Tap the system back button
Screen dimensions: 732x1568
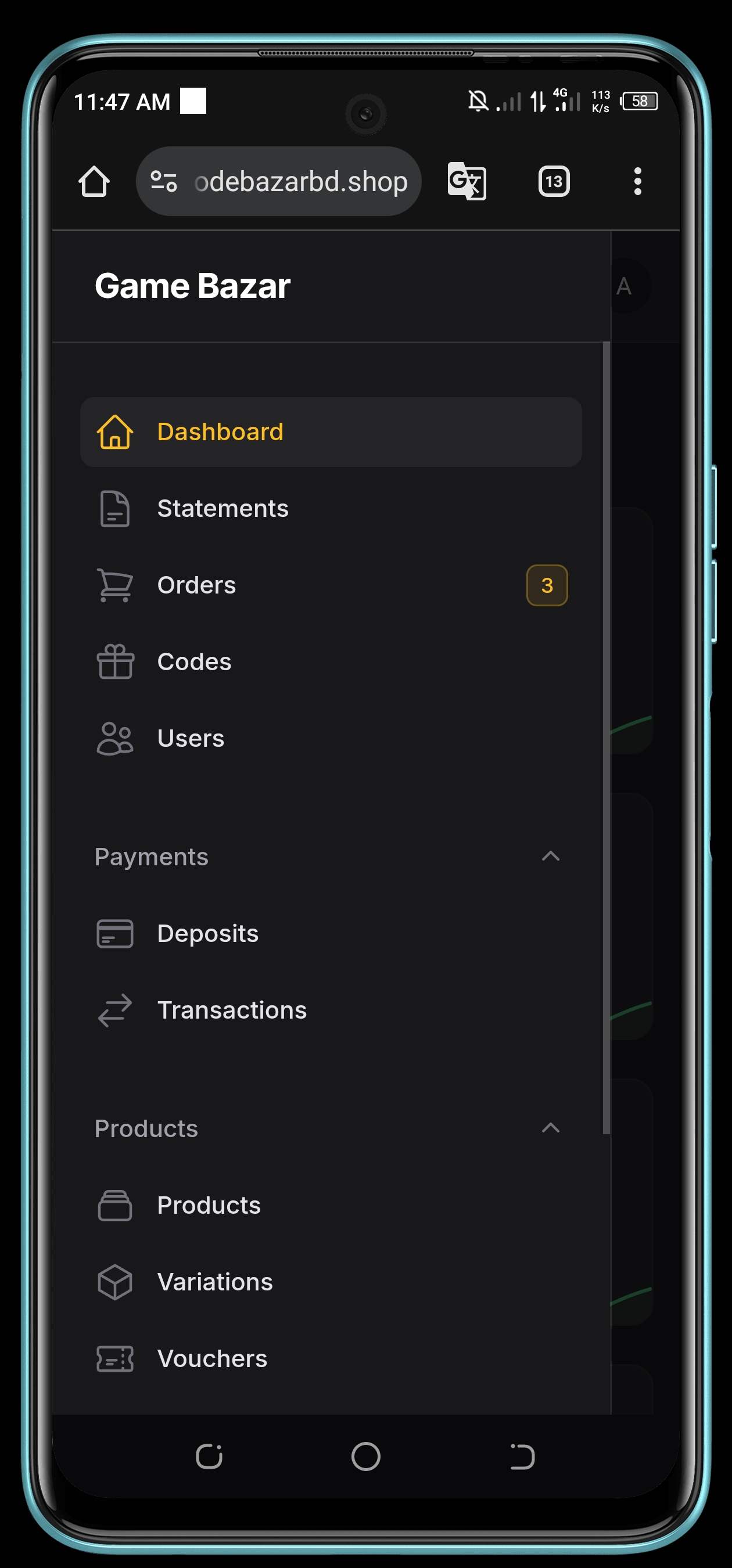click(522, 1456)
